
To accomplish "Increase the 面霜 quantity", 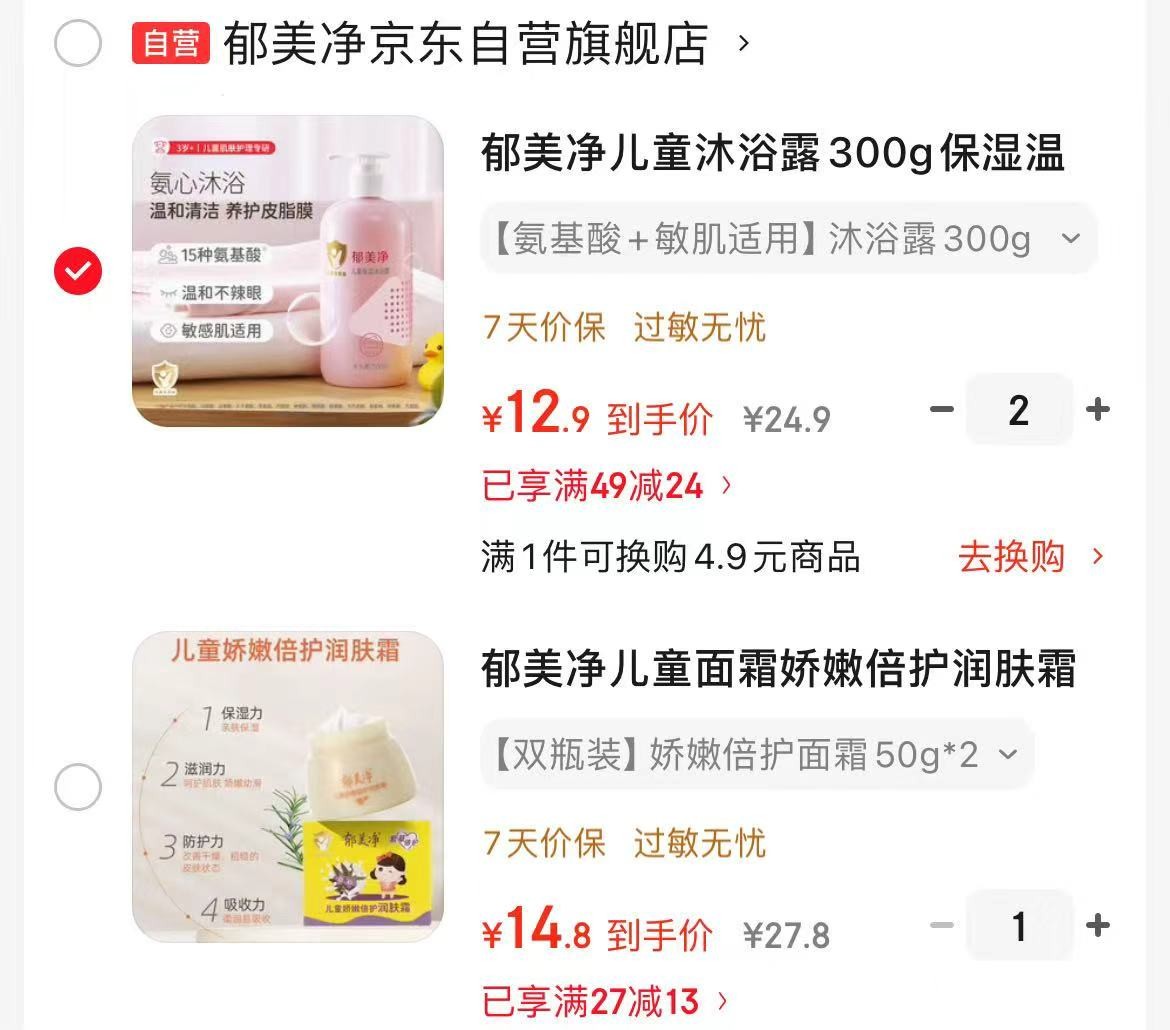I will pos(1098,925).
